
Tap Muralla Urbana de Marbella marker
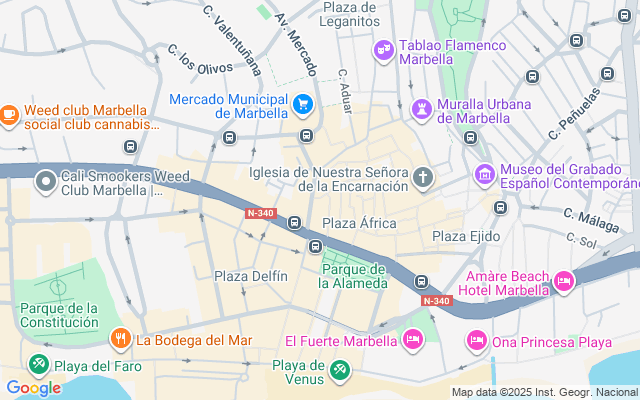tap(423, 107)
